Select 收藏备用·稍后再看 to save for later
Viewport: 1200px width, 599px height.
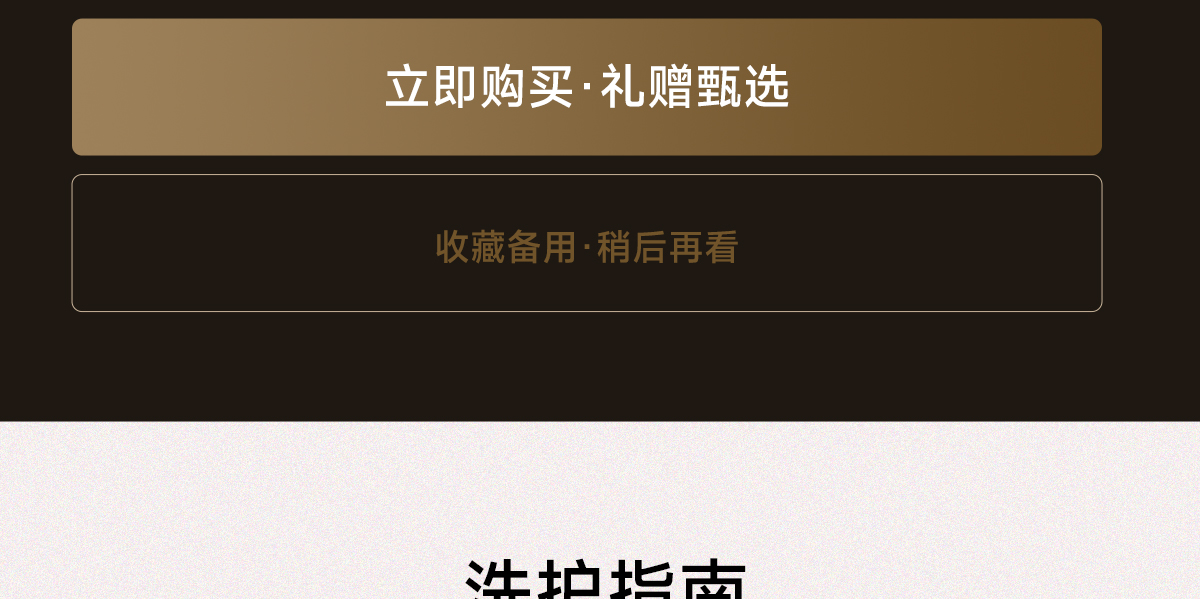pos(587,243)
